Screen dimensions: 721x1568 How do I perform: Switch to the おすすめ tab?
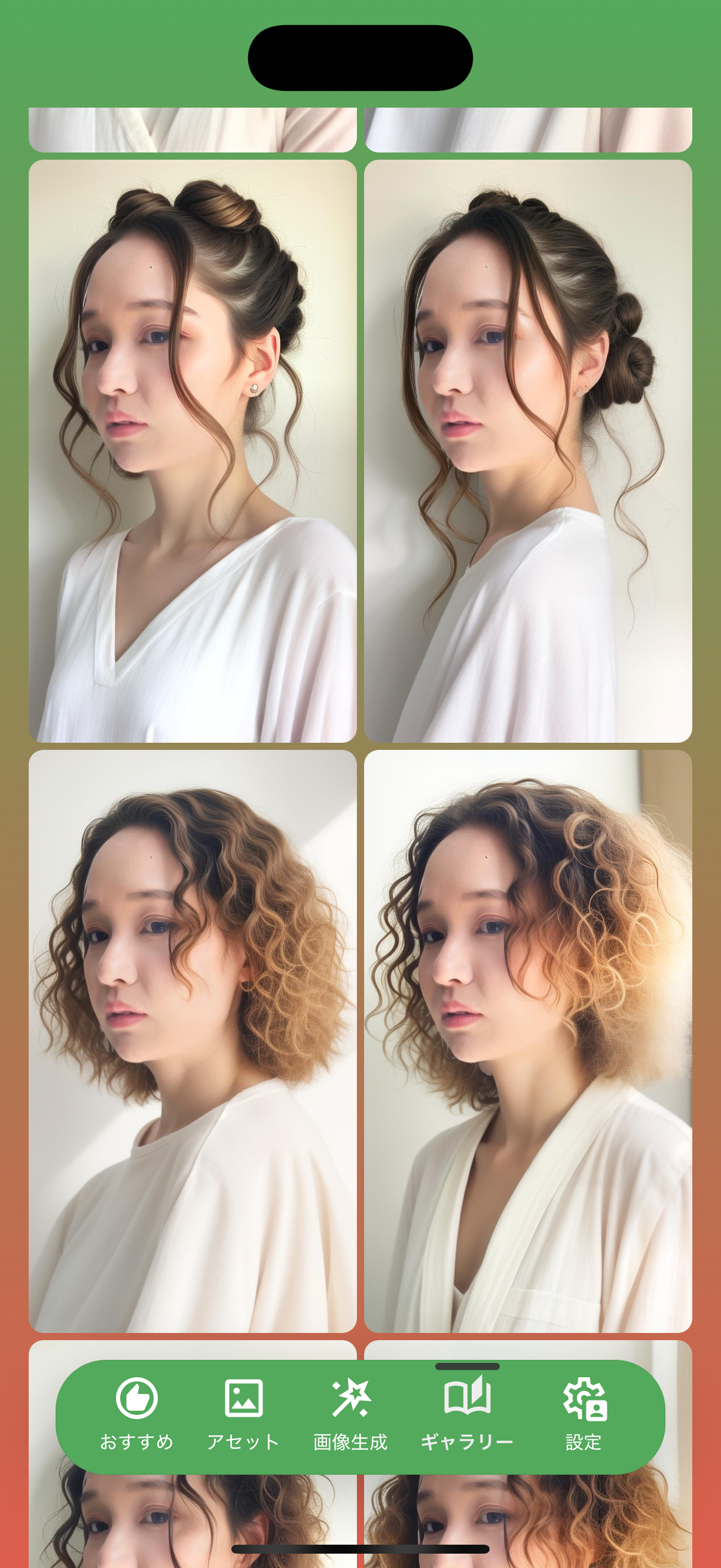click(x=136, y=1413)
